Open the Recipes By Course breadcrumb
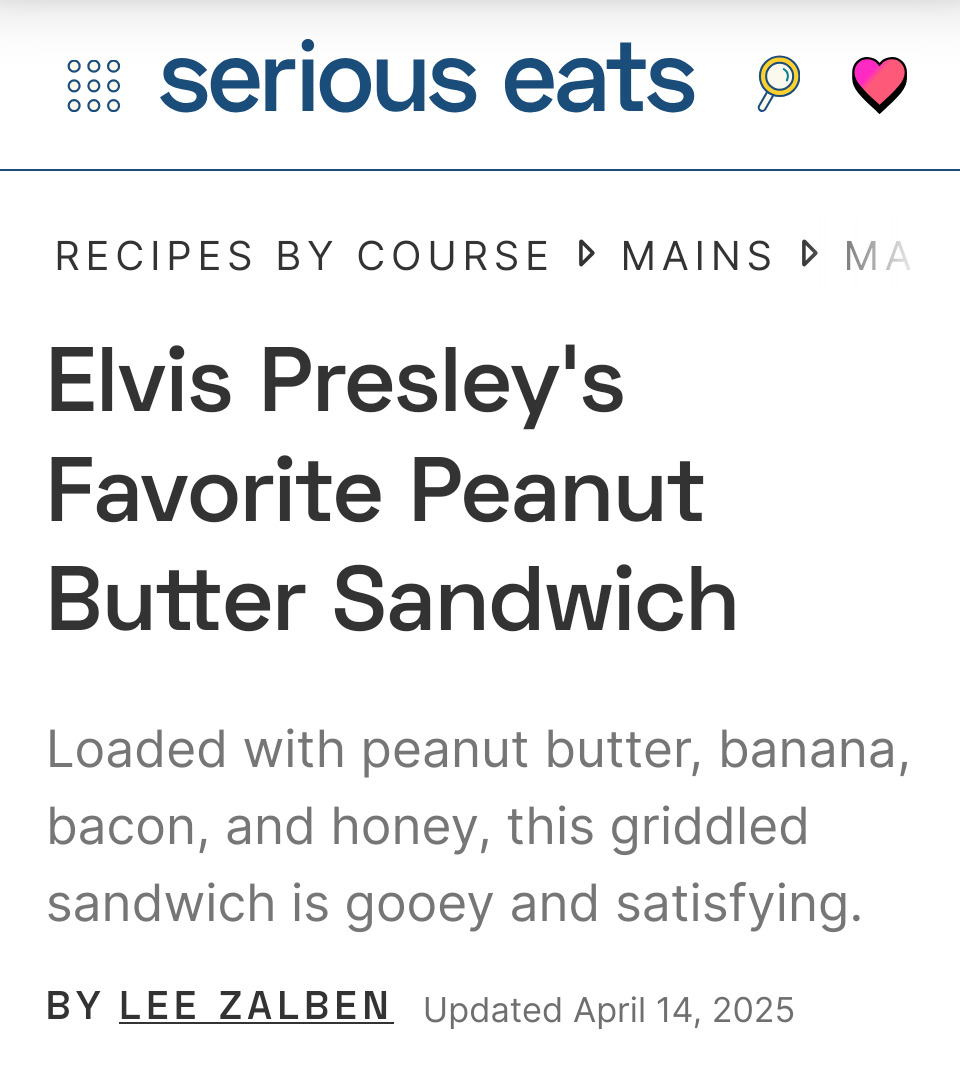This screenshot has height=1068, width=960. [x=302, y=256]
